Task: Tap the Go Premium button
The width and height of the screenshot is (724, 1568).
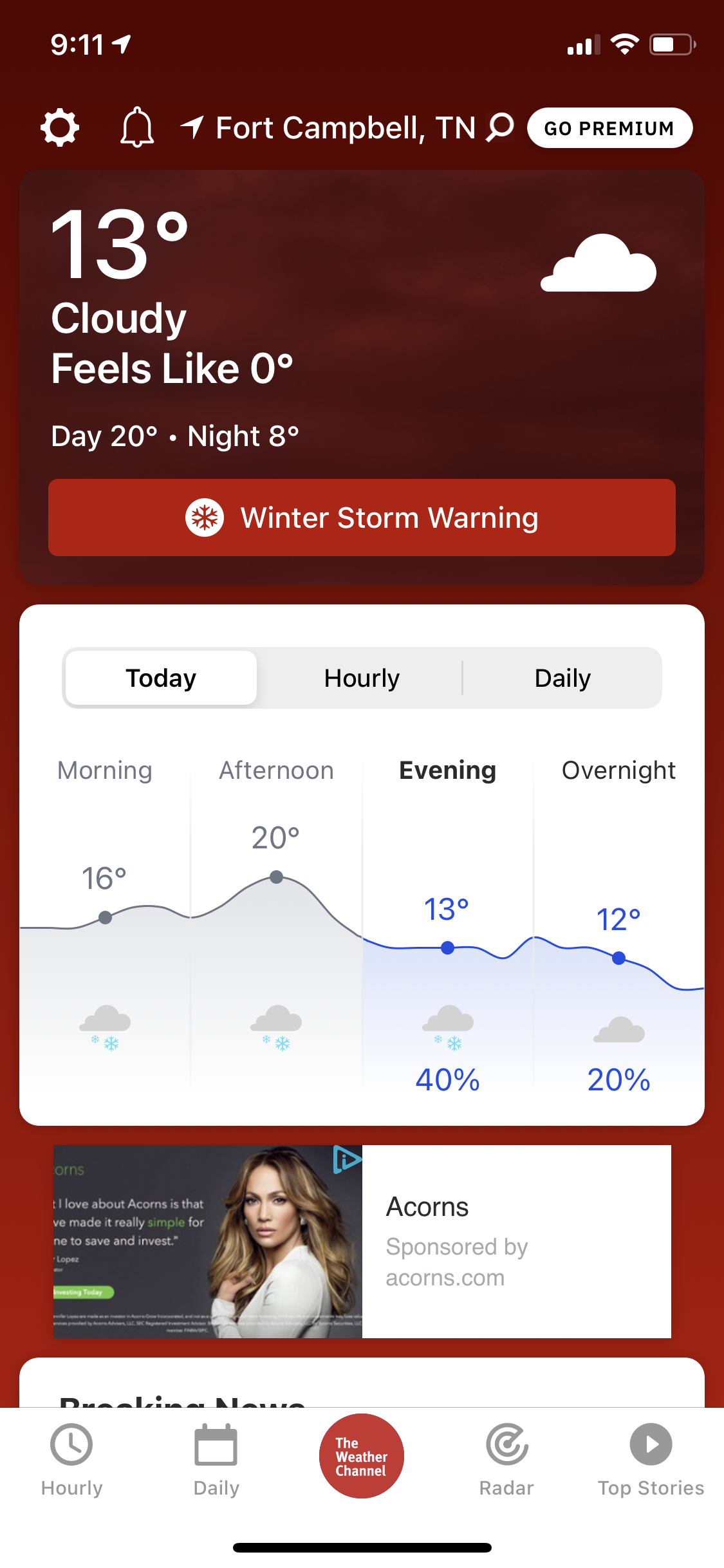Action: 609,128
